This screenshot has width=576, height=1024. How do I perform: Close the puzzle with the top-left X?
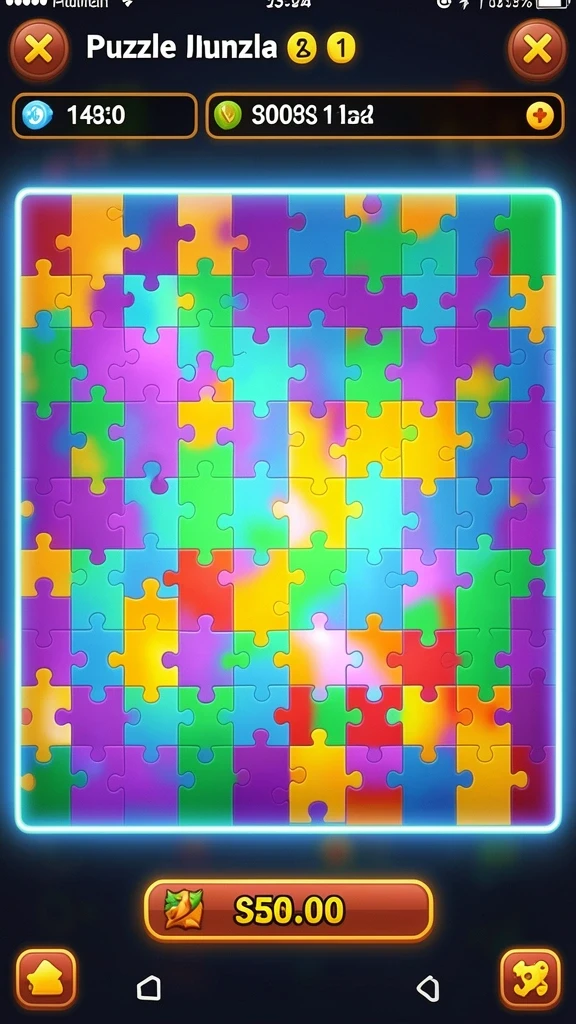(39, 49)
